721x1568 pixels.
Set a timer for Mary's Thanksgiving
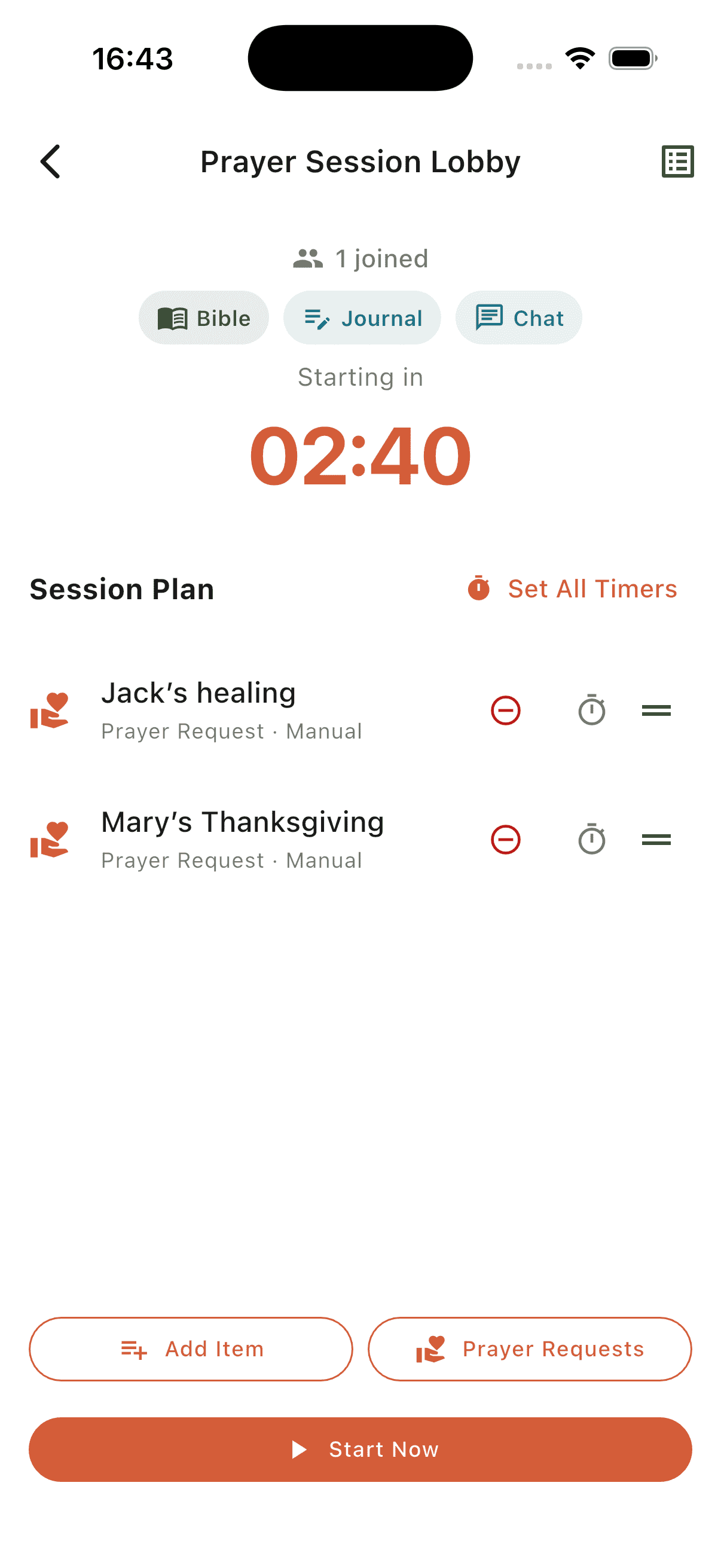coord(591,839)
